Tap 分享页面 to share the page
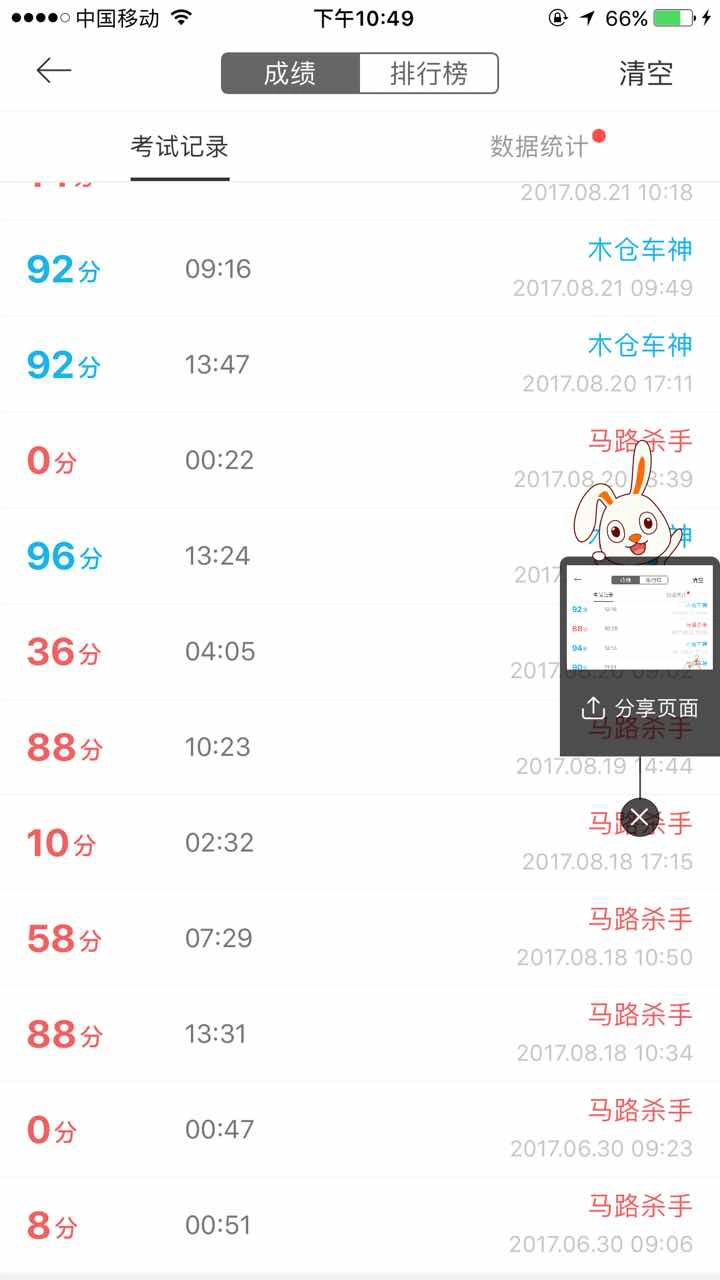 [x=640, y=708]
